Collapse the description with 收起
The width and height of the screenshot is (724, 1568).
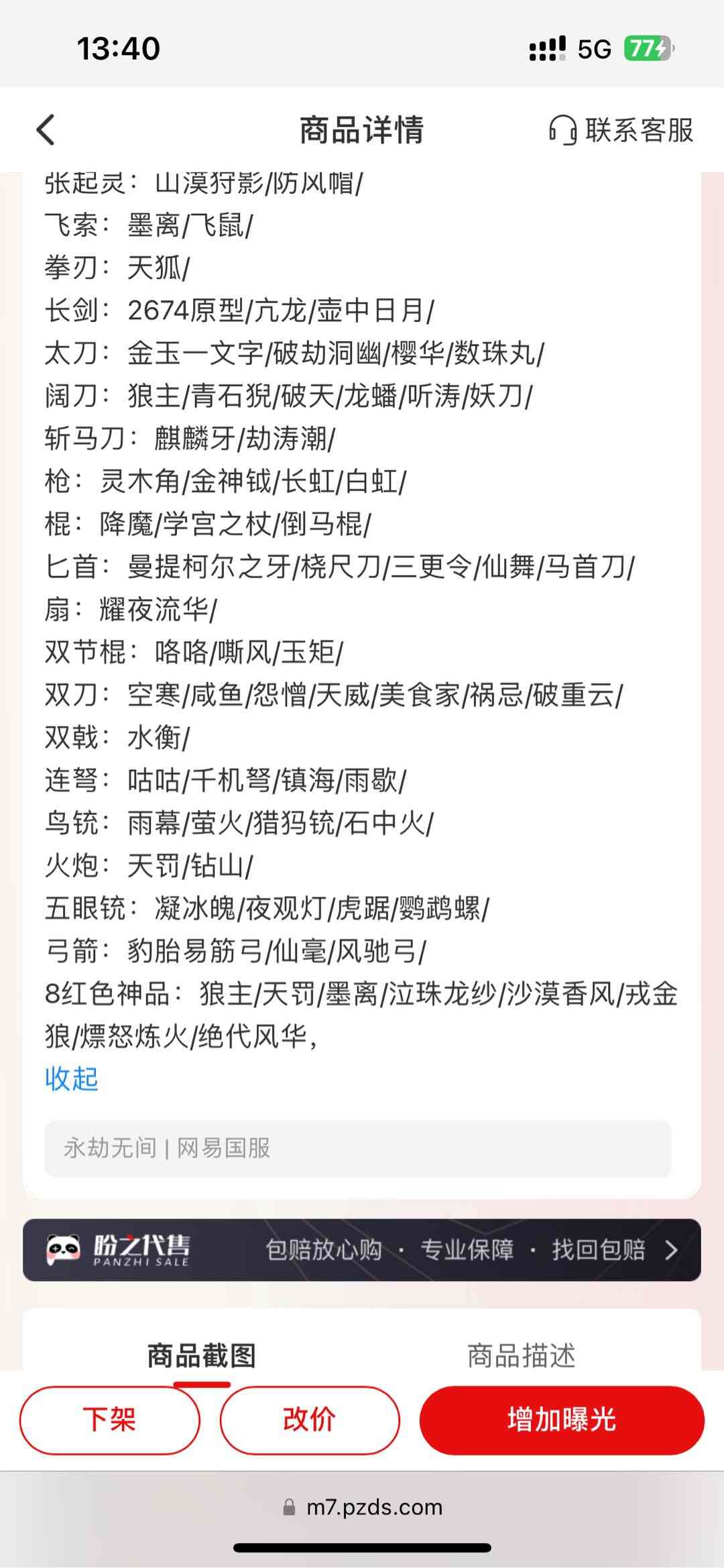click(x=72, y=1079)
